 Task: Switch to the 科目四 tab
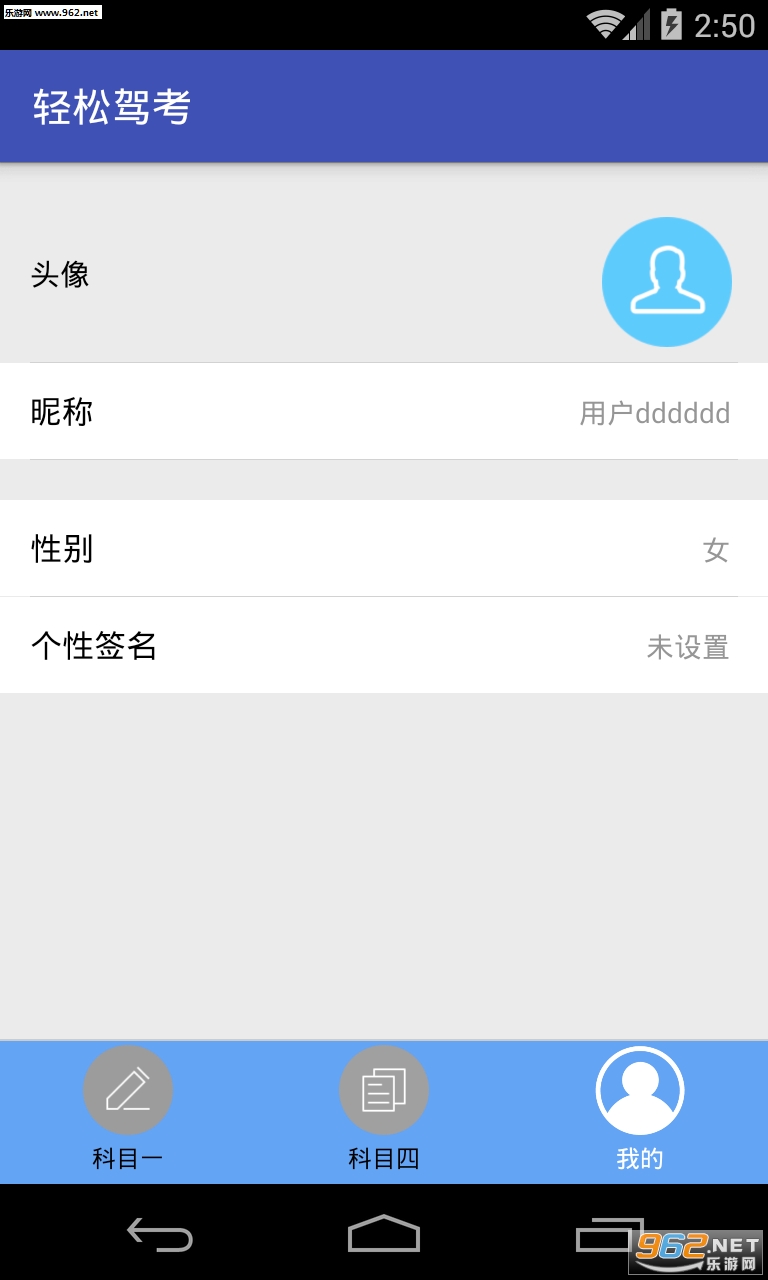point(384,1108)
